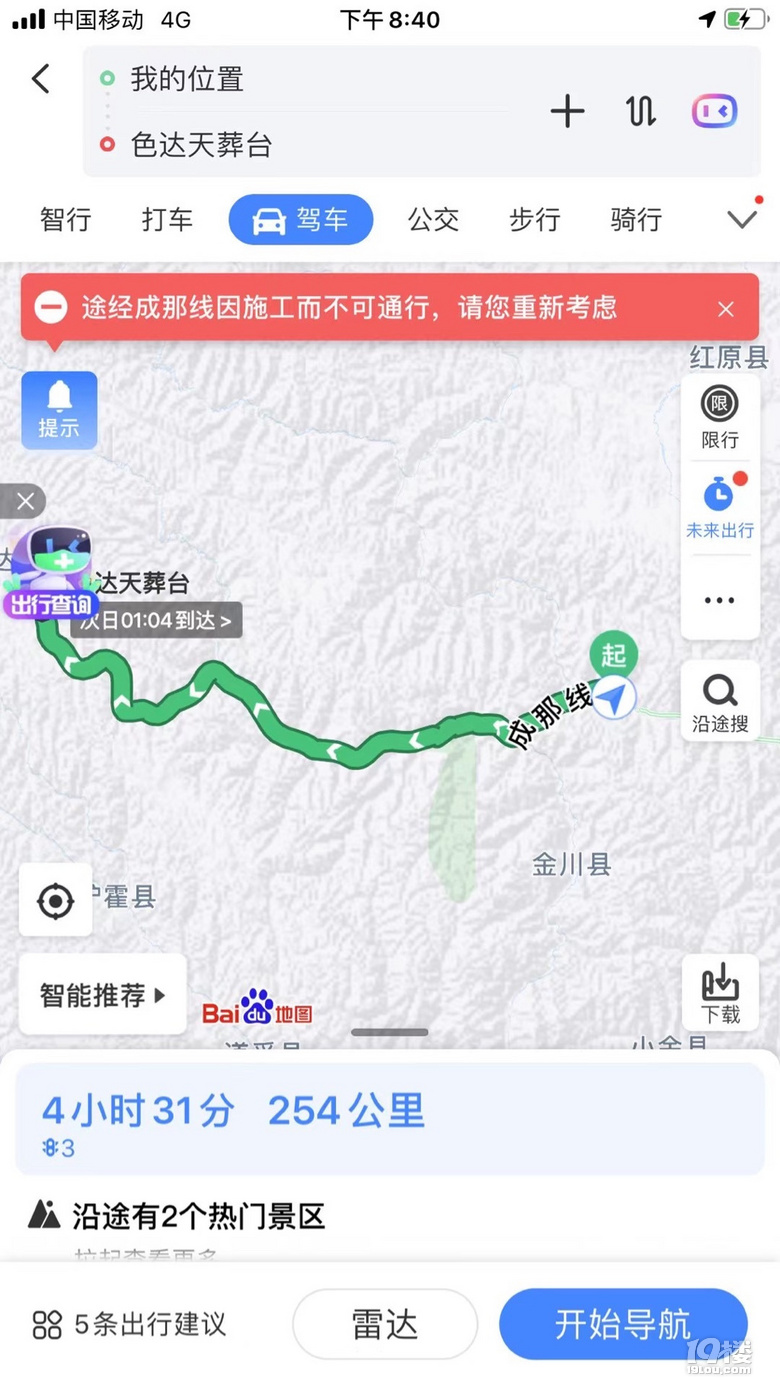
Task: Switch to the 步行 walking tab
Action: point(534,219)
